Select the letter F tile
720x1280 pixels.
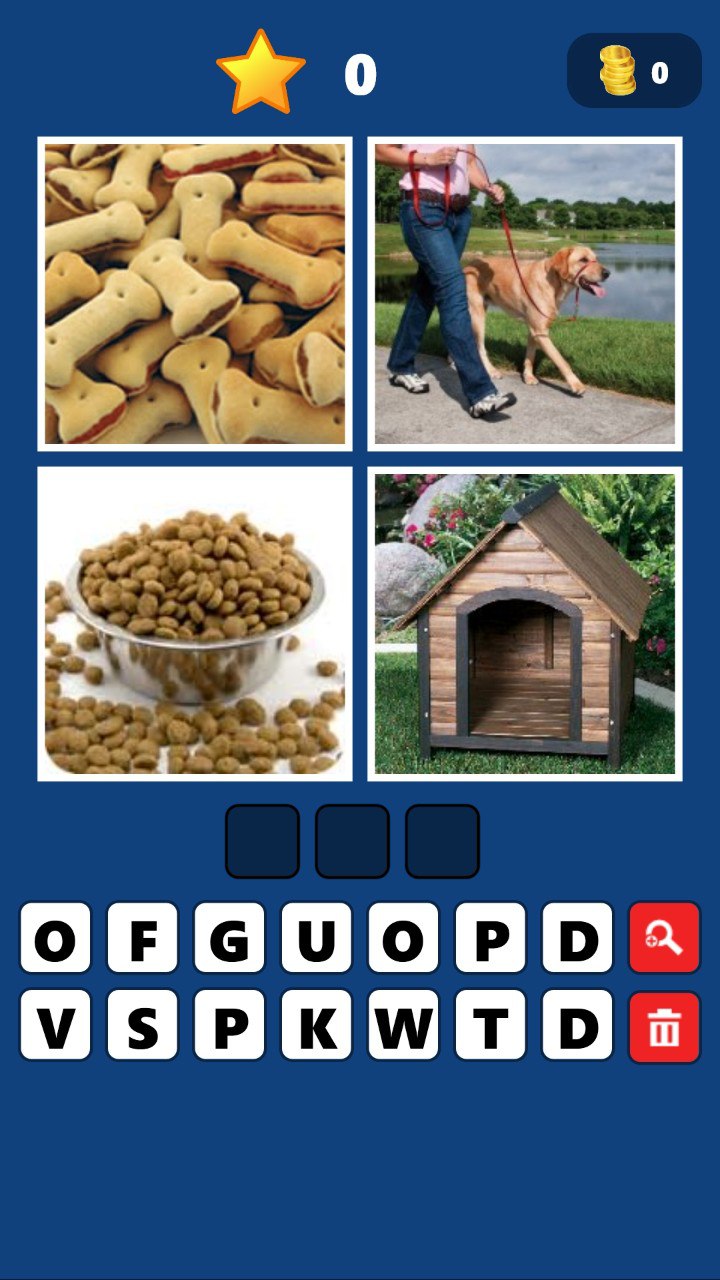[142, 938]
